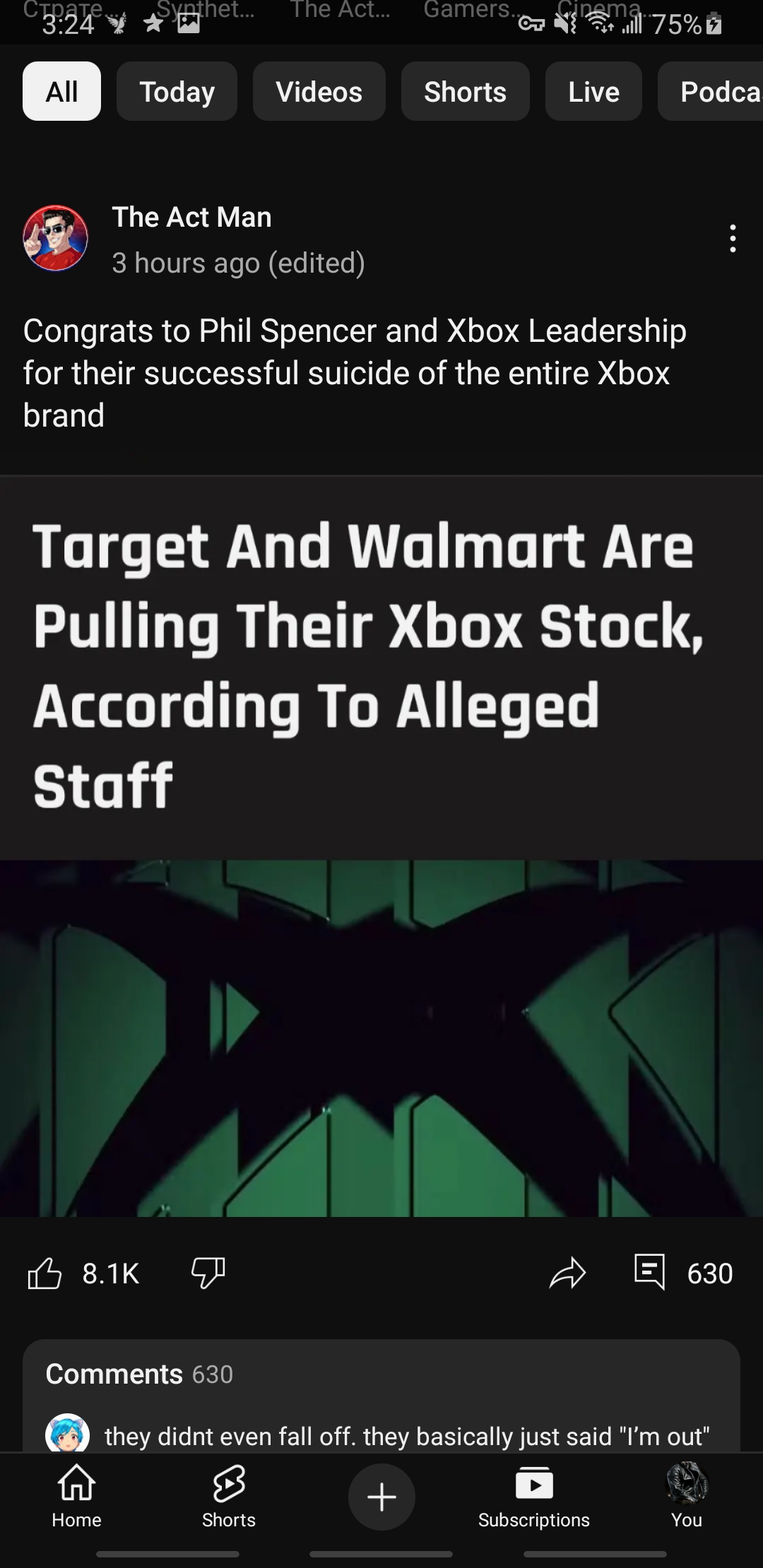Filter feed by Shorts chip
Viewport: 763px width, 1568px height.
coord(465,91)
